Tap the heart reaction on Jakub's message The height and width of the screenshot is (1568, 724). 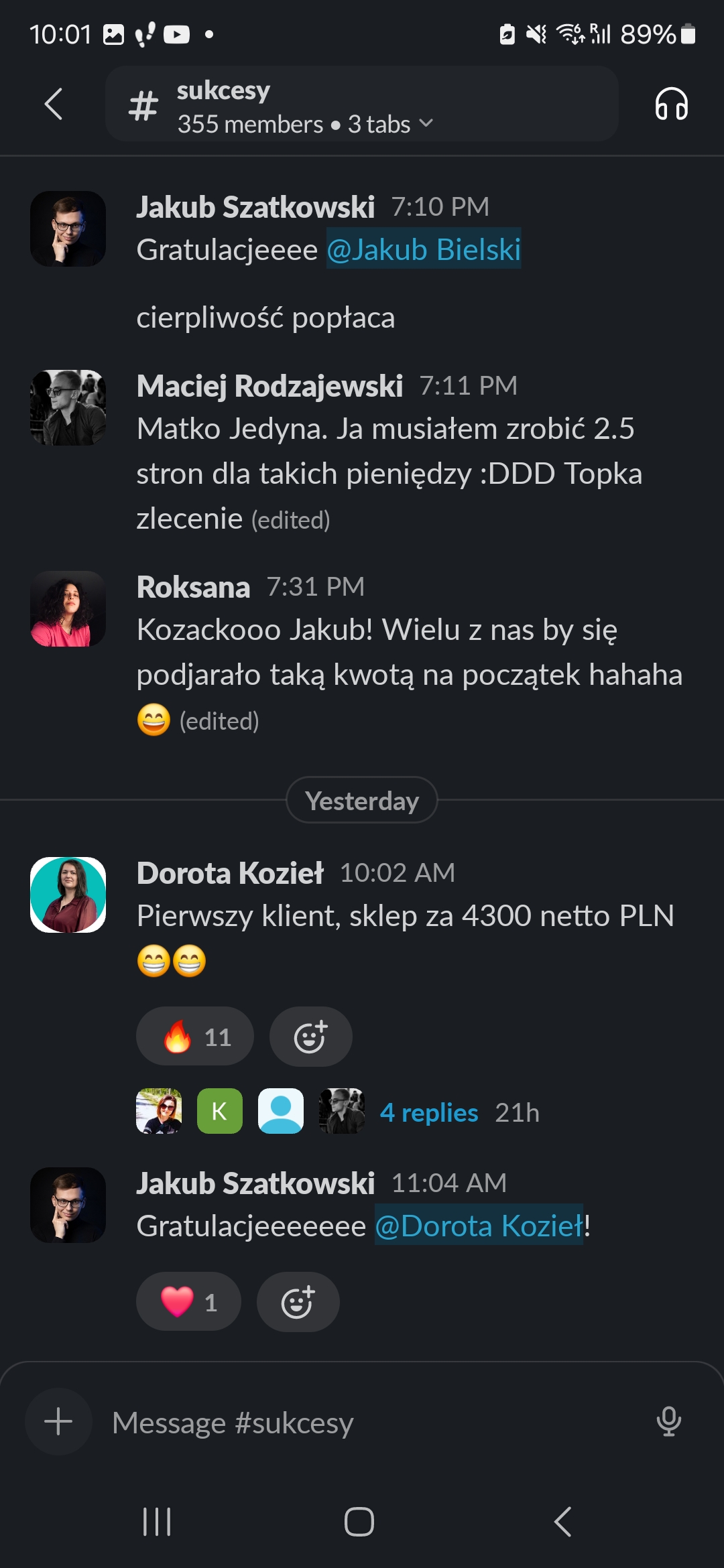[x=188, y=1302]
